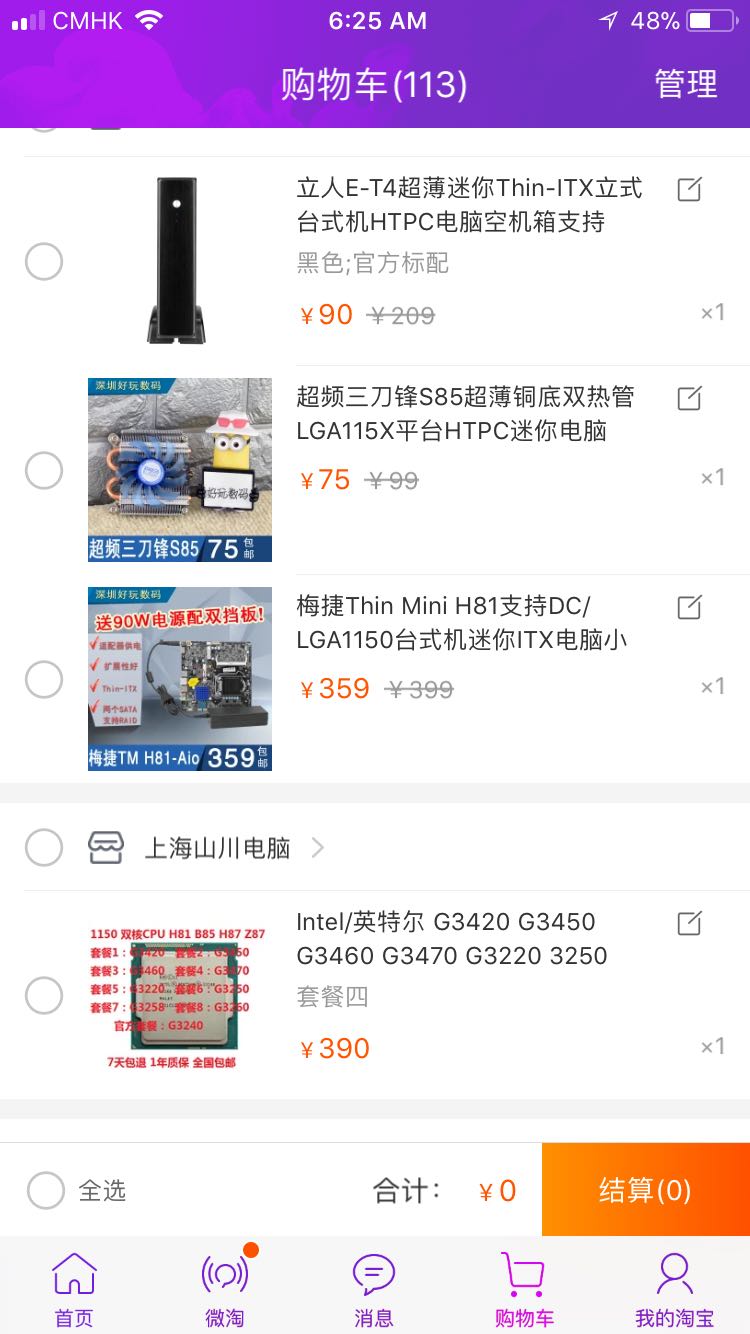Select the 梅捷Thin Mini H81 motherboard checkbox
The width and height of the screenshot is (750, 1334).
44,679
